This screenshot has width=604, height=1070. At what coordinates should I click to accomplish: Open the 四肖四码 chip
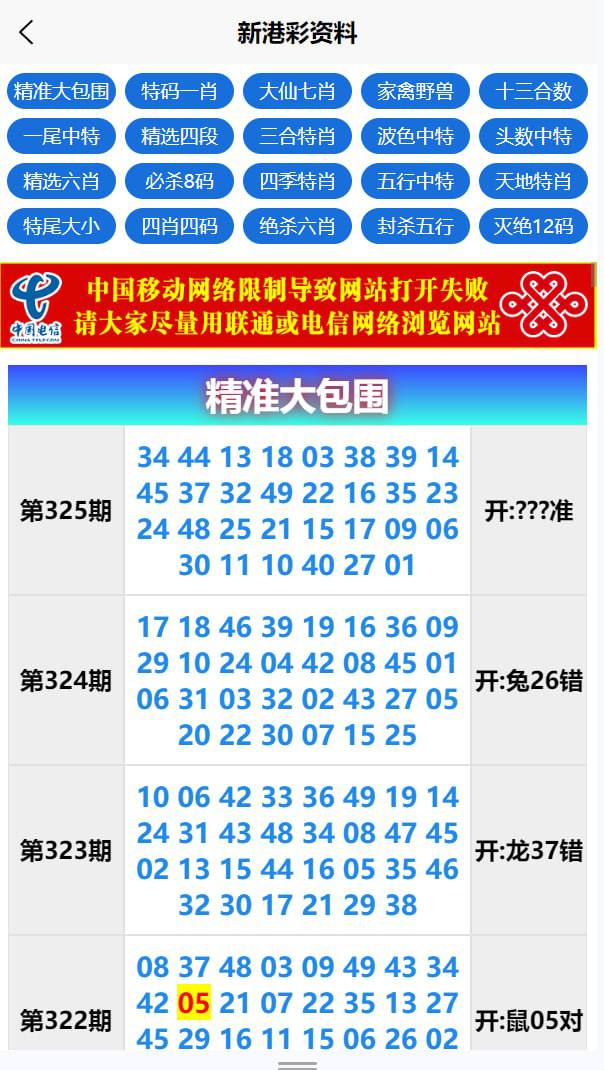click(179, 227)
